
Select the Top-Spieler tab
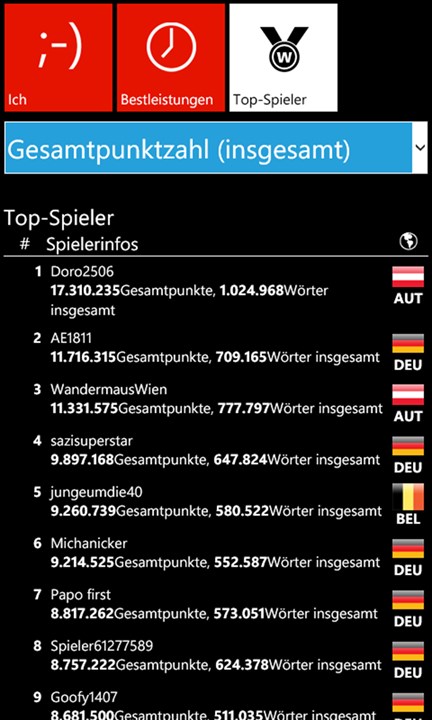[283, 57]
